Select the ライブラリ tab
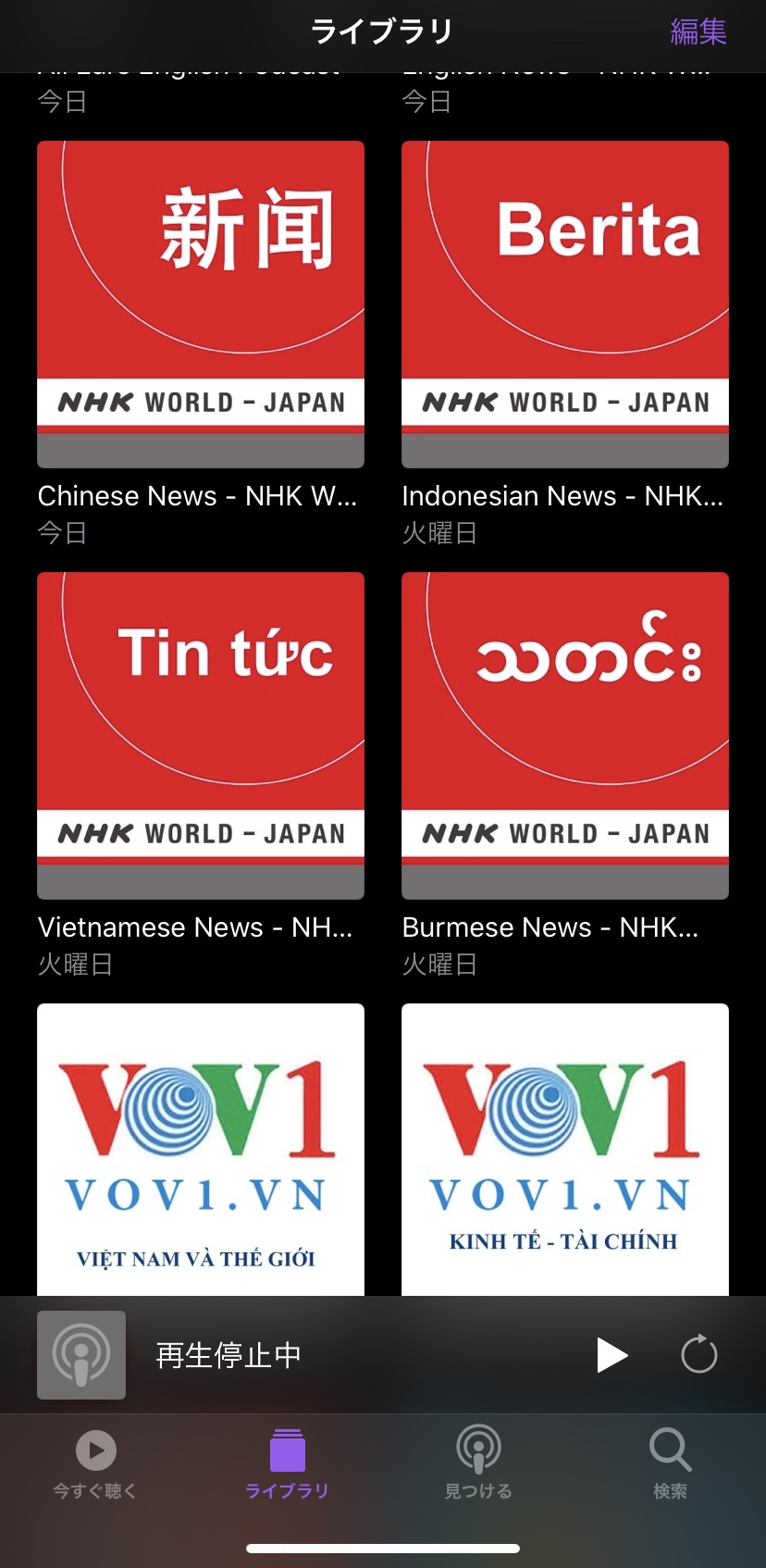The width and height of the screenshot is (766, 1568). pos(287,1464)
